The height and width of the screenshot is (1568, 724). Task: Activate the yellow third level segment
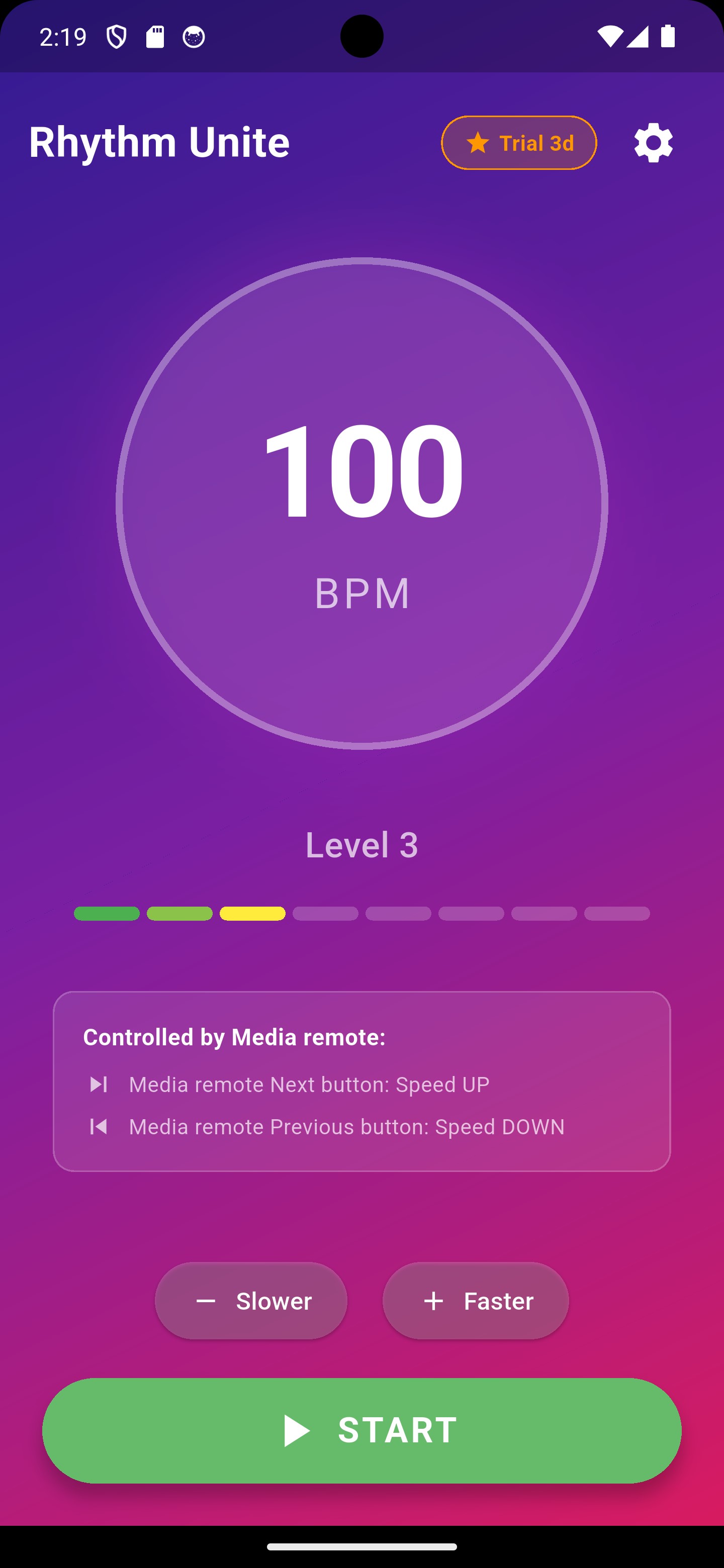[x=252, y=914]
